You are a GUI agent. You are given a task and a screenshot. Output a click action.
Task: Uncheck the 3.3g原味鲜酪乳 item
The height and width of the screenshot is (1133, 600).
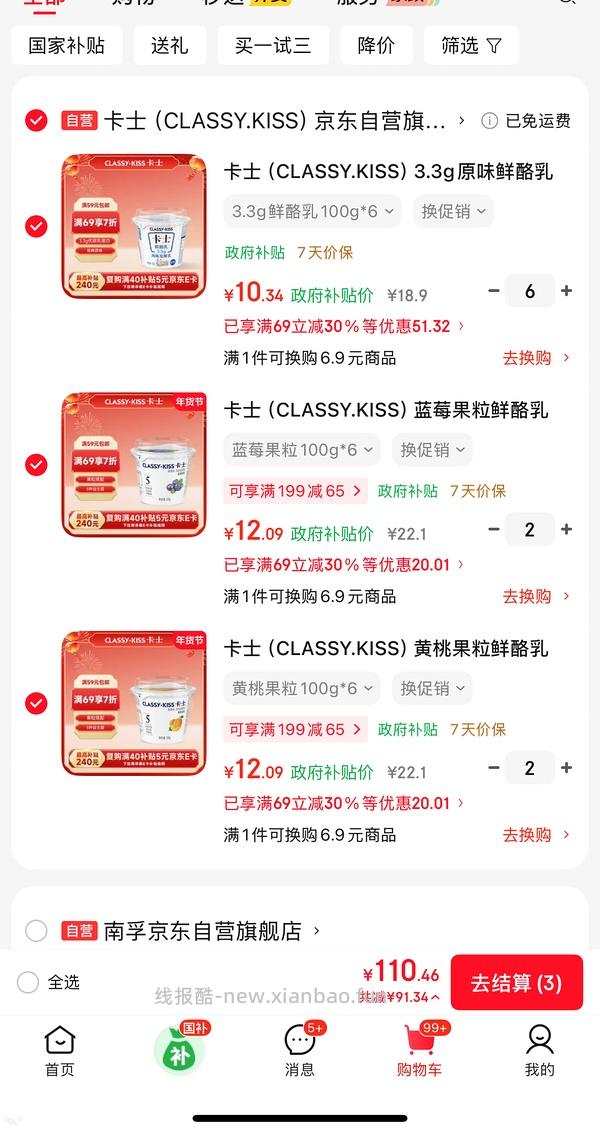tap(36, 226)
